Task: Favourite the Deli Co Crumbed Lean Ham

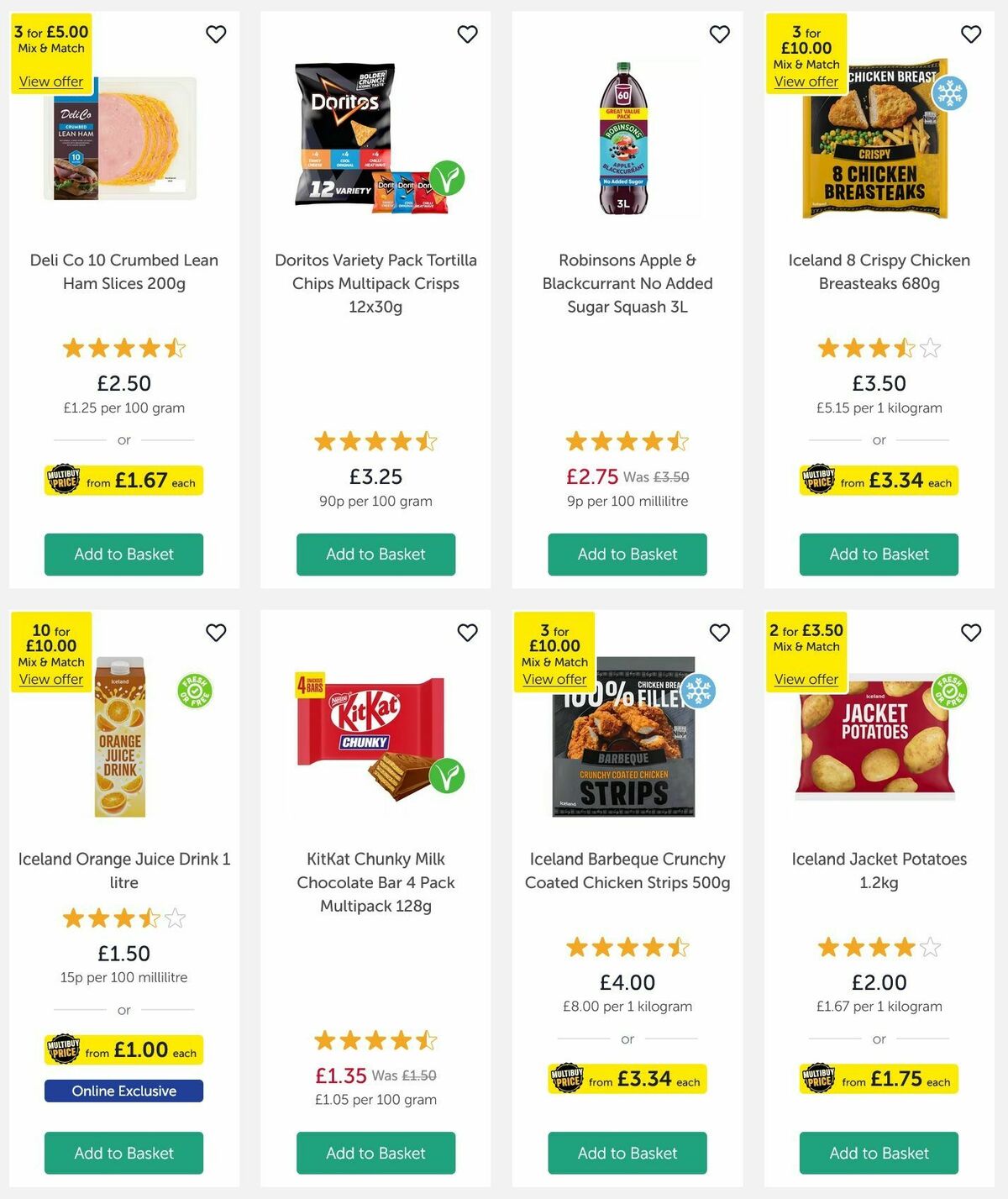Action: pyautogui.click(x=216, y=34)
